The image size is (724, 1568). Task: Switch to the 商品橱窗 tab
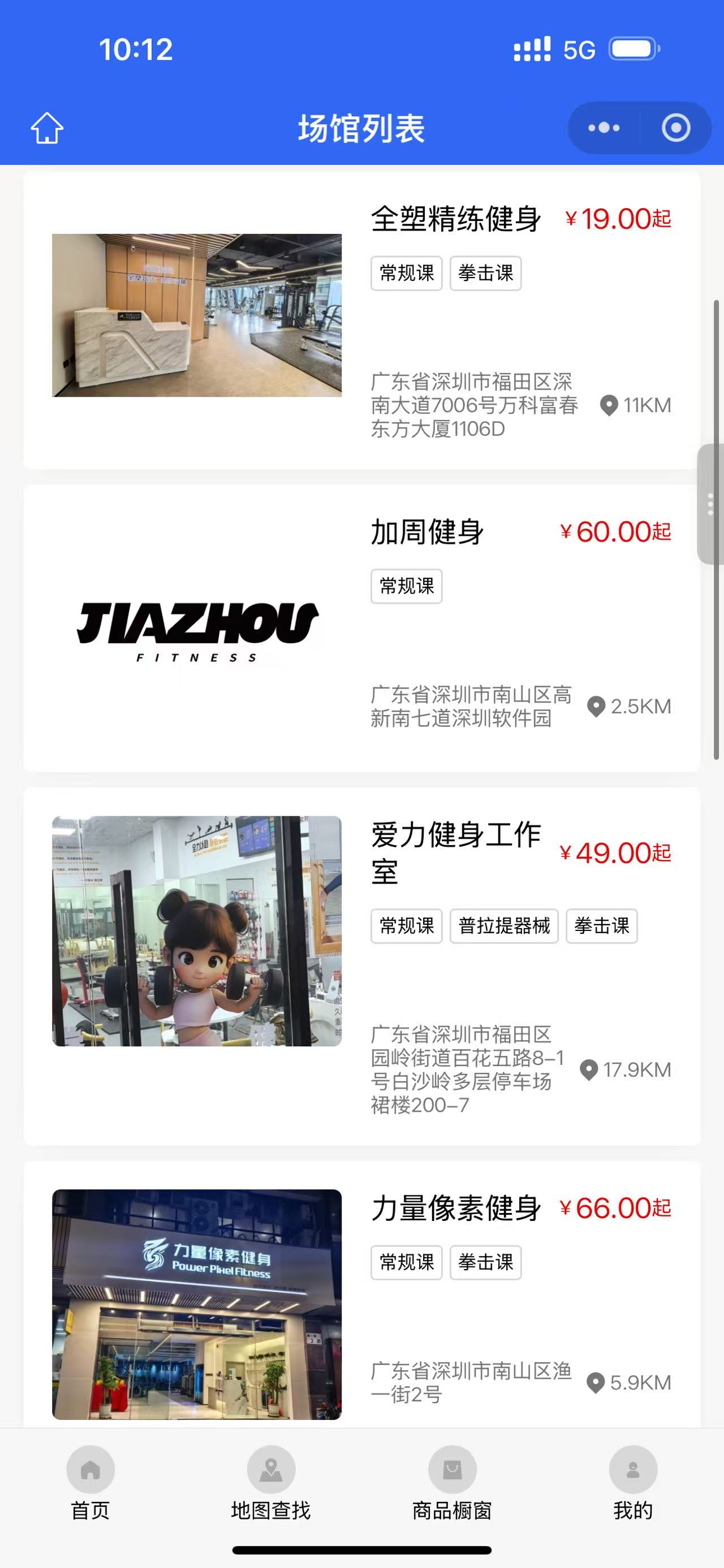point(452,1483)
